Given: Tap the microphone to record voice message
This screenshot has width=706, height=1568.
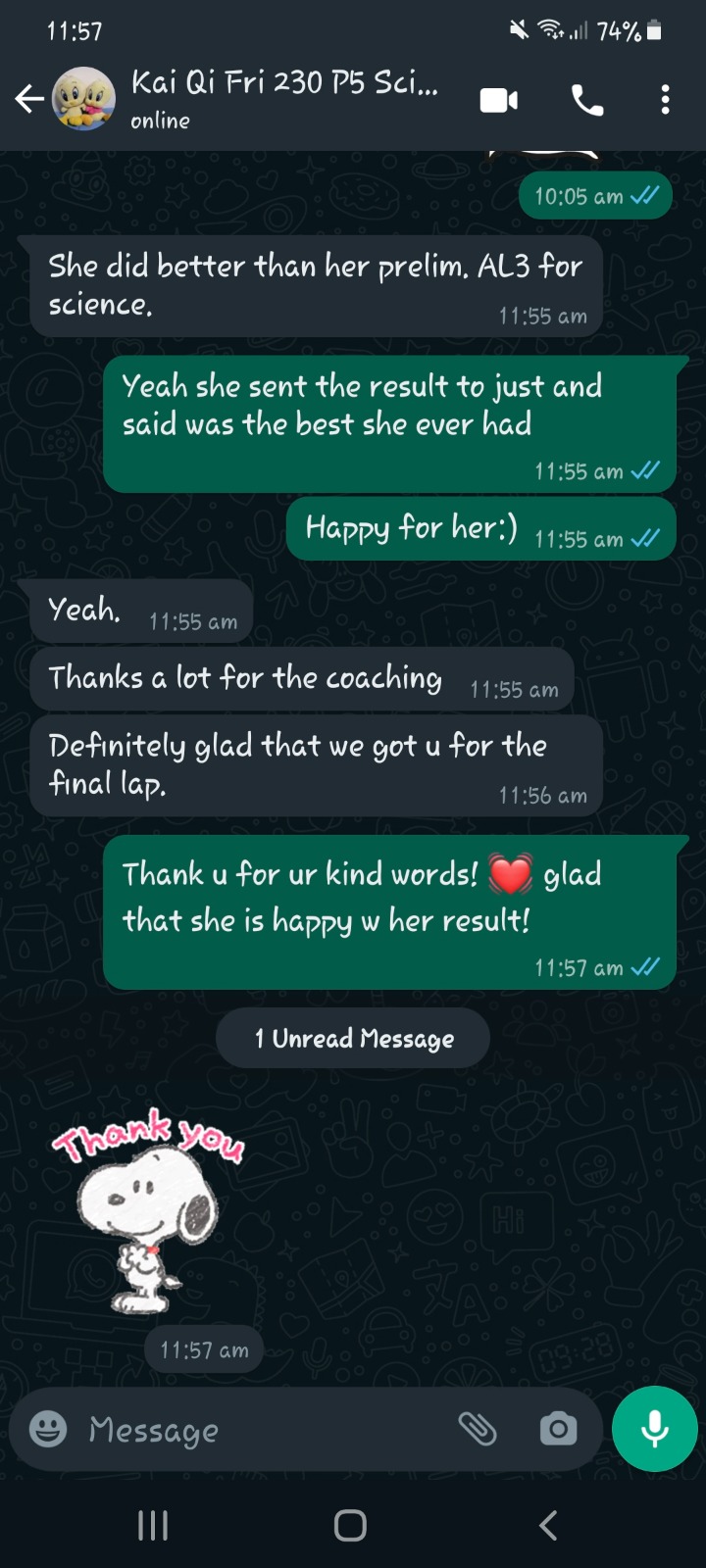Looking at the screenshot, I should (654, 1429).
